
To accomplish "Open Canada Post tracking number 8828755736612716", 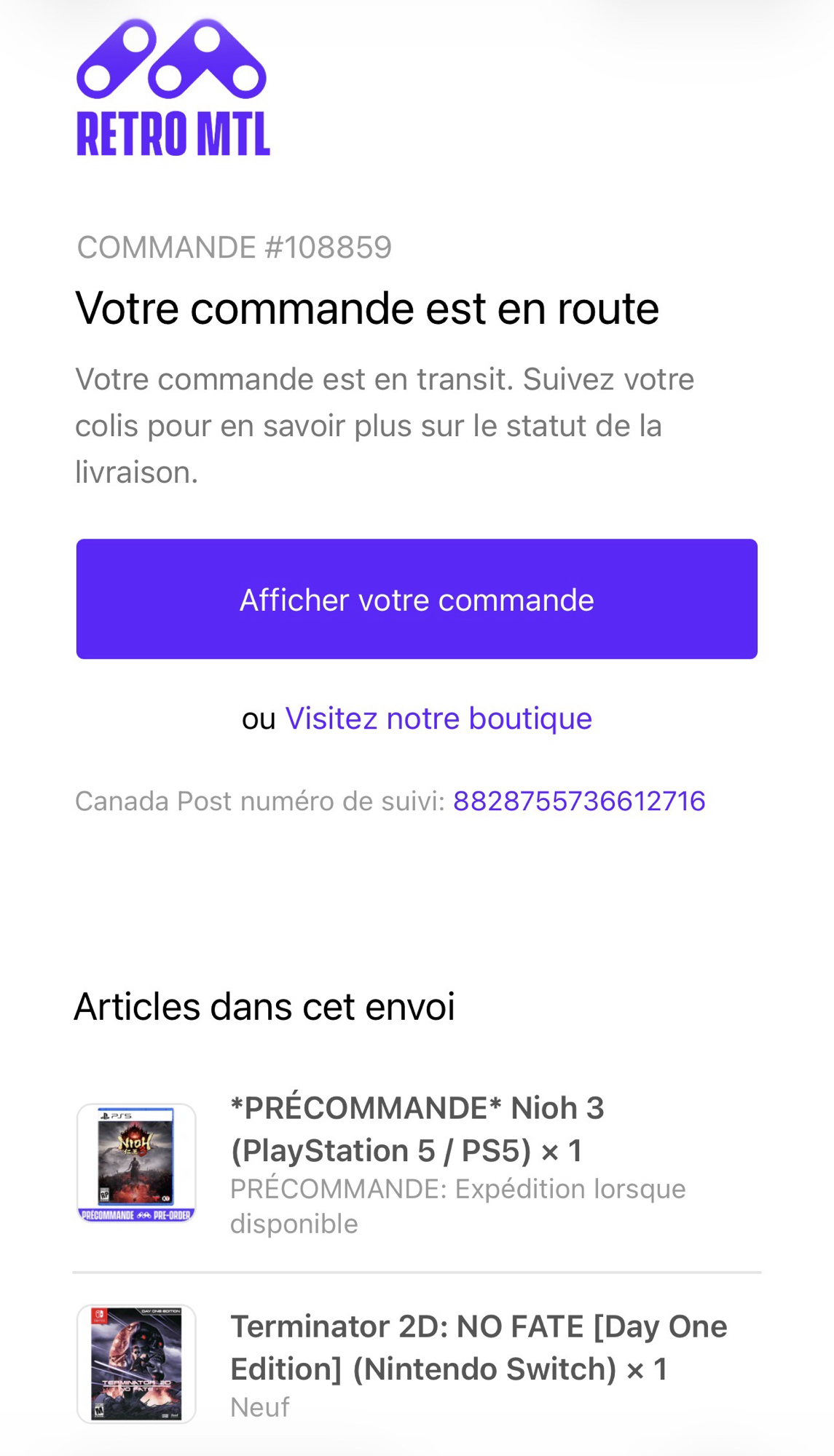I will coord(579,802).
